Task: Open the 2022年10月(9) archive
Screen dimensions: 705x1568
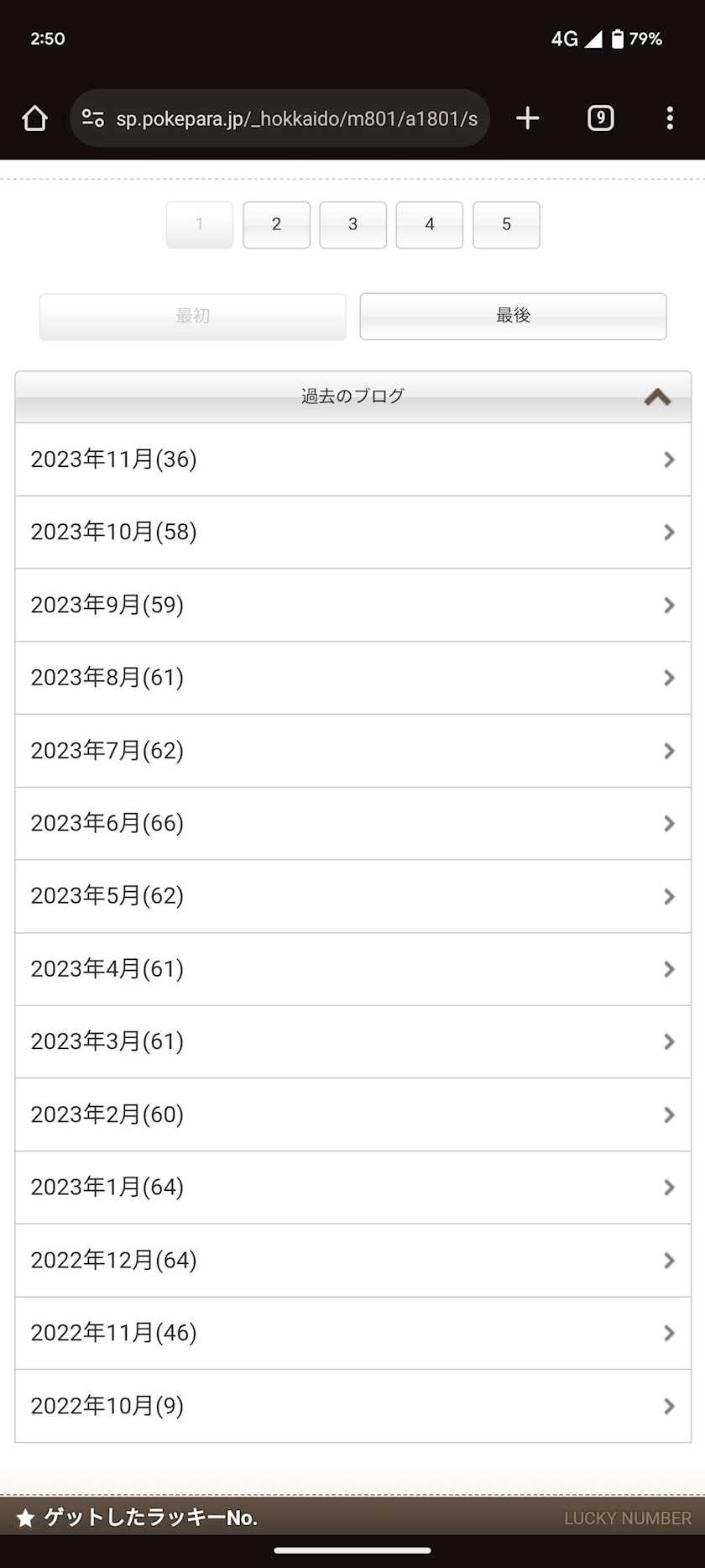Action: [x=352, y=1406]
